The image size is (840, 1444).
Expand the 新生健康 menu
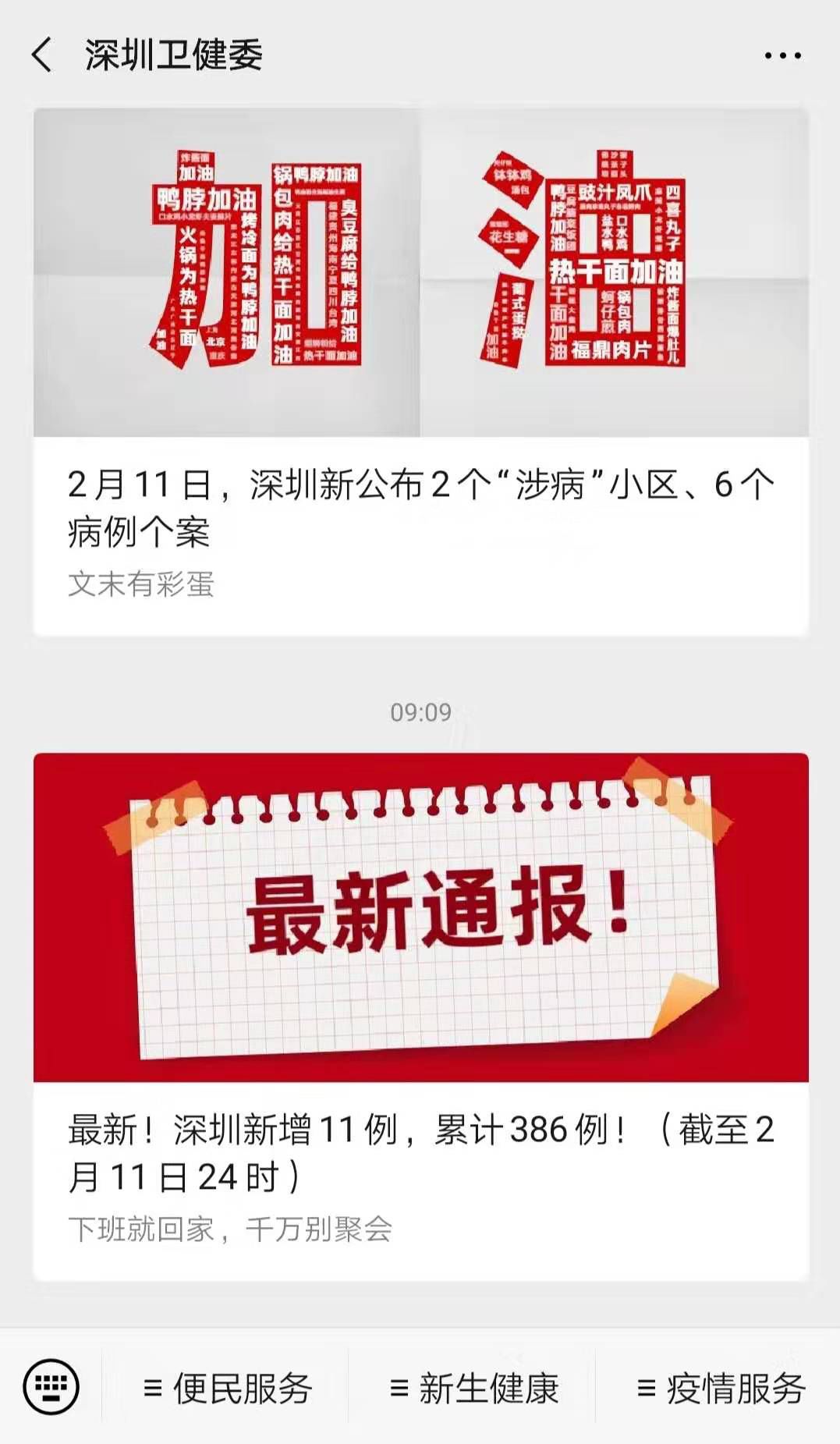473,1388
